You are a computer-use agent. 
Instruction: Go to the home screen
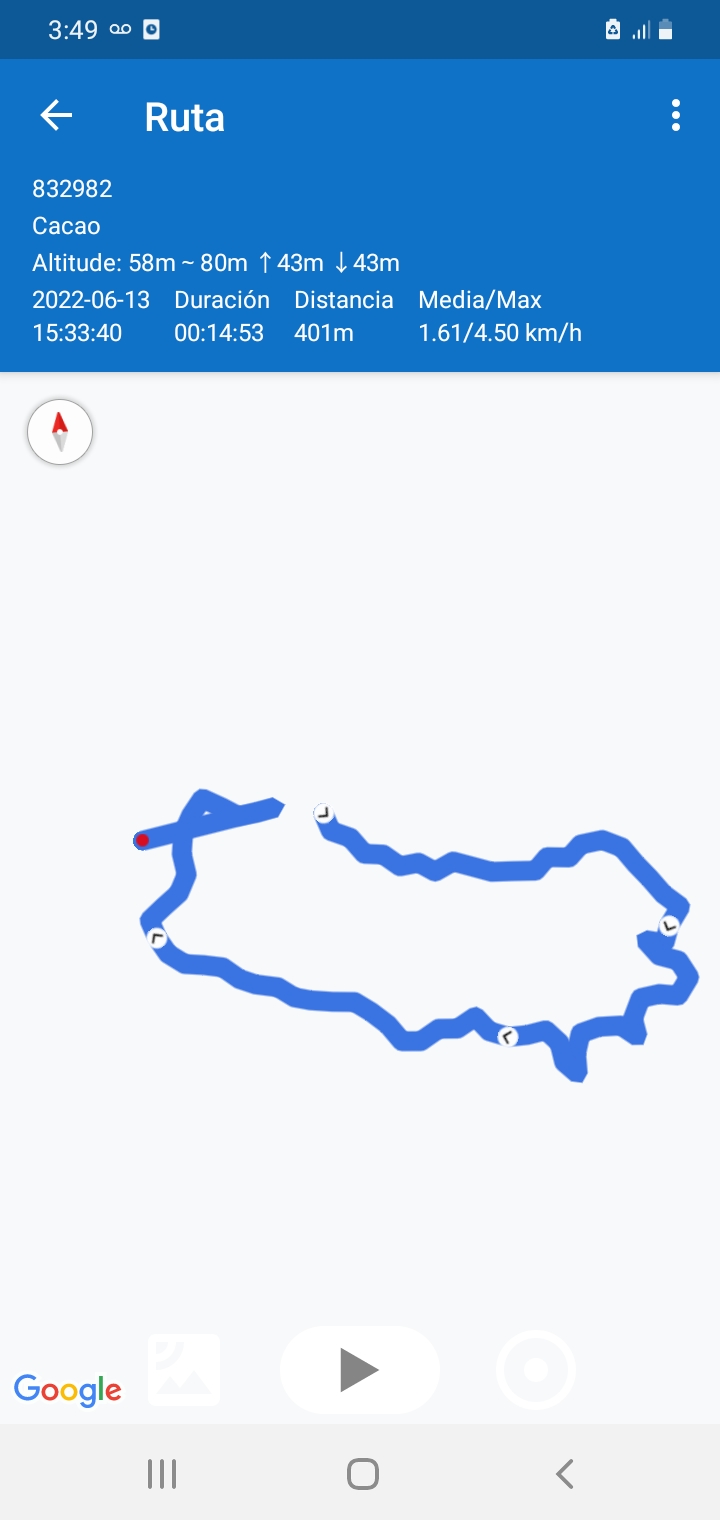tap(362, 1473)
